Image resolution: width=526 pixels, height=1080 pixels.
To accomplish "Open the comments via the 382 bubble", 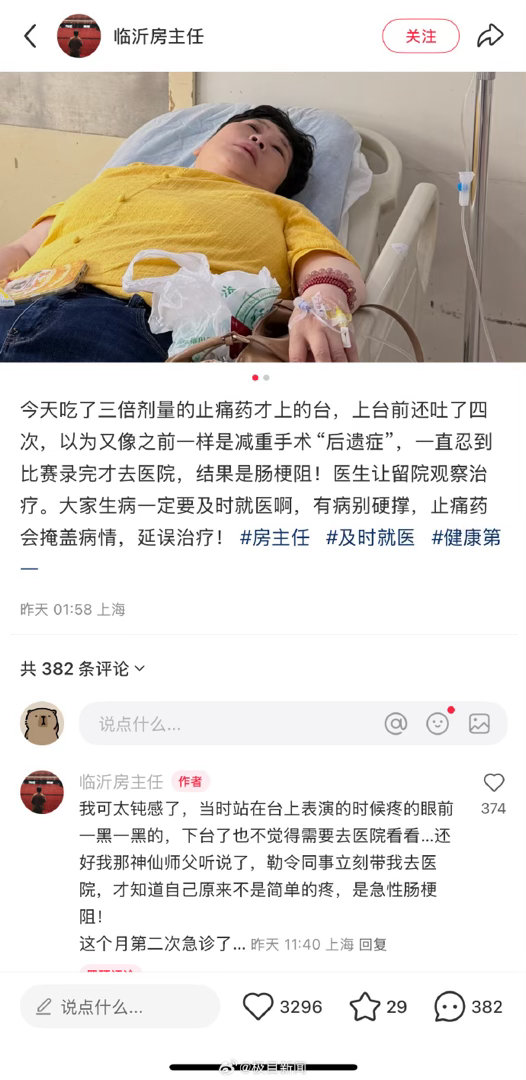I will (450, 1006).
